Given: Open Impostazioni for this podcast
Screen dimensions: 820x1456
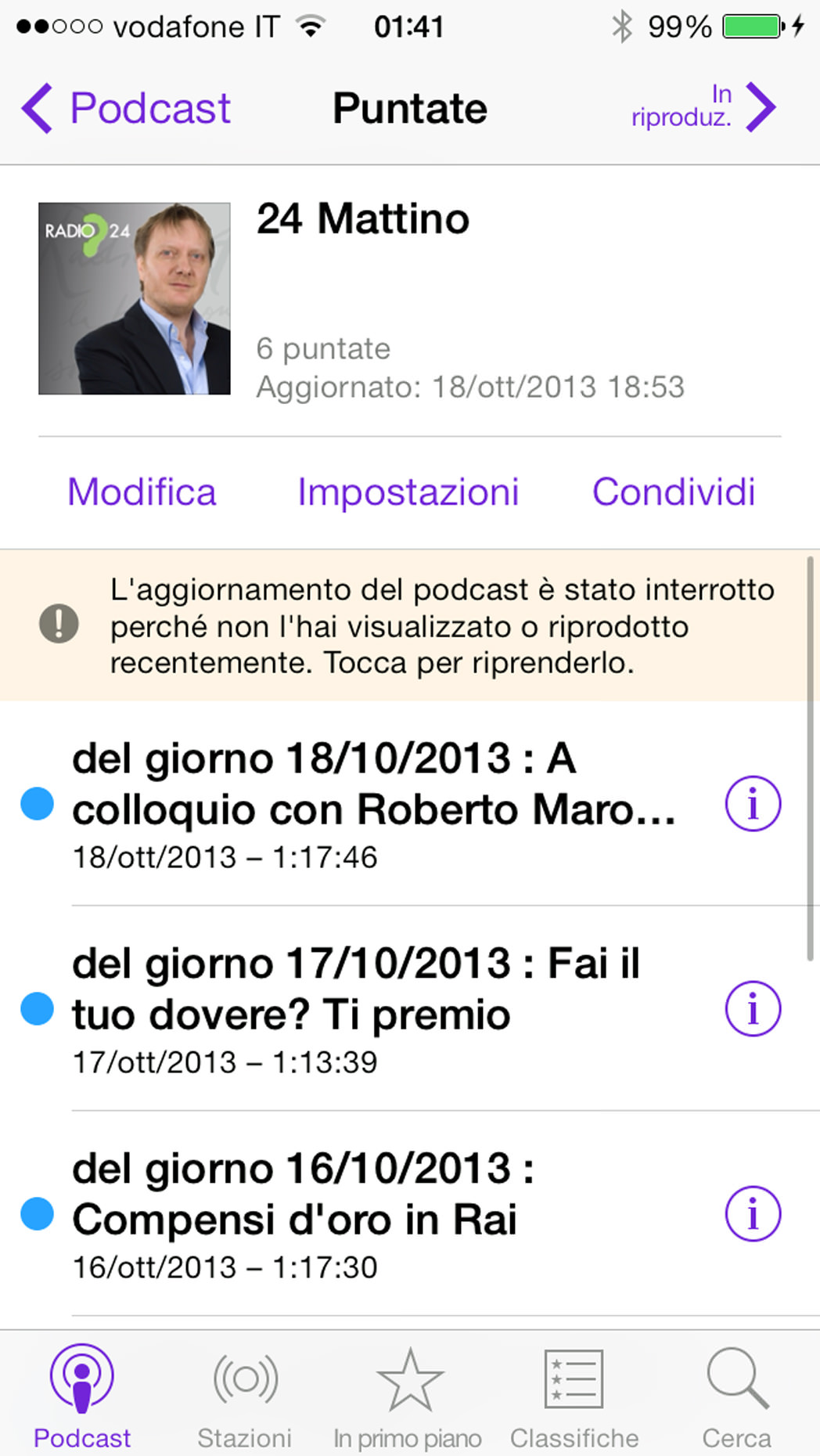Looking at the screenshot, I should coord(408,492).
